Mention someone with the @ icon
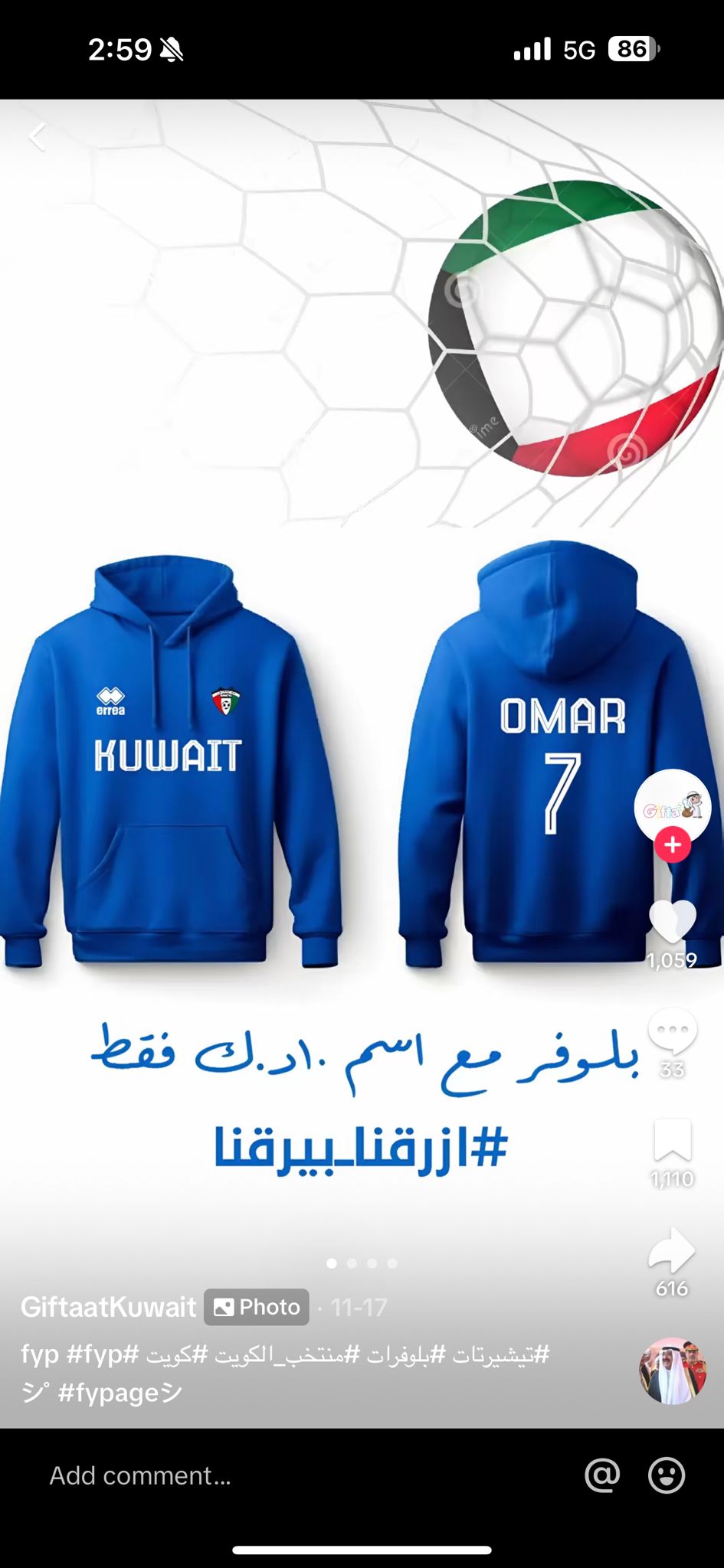 (602, 1475)
